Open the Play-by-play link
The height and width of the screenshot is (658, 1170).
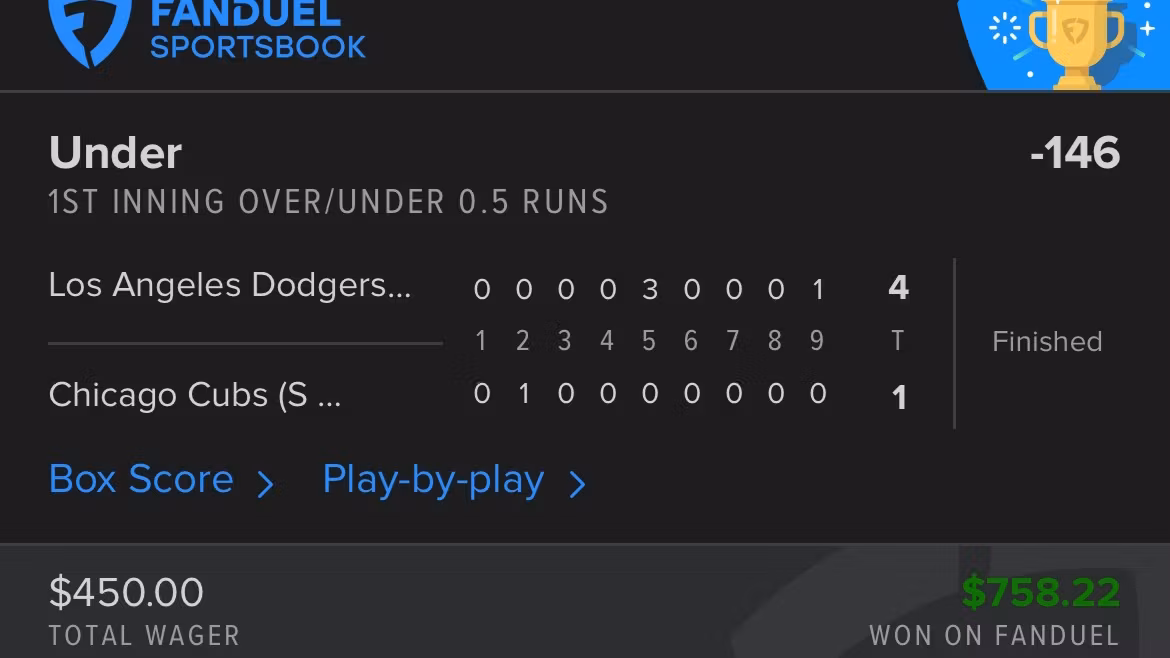pyautogui.click(x=452, y=480)
